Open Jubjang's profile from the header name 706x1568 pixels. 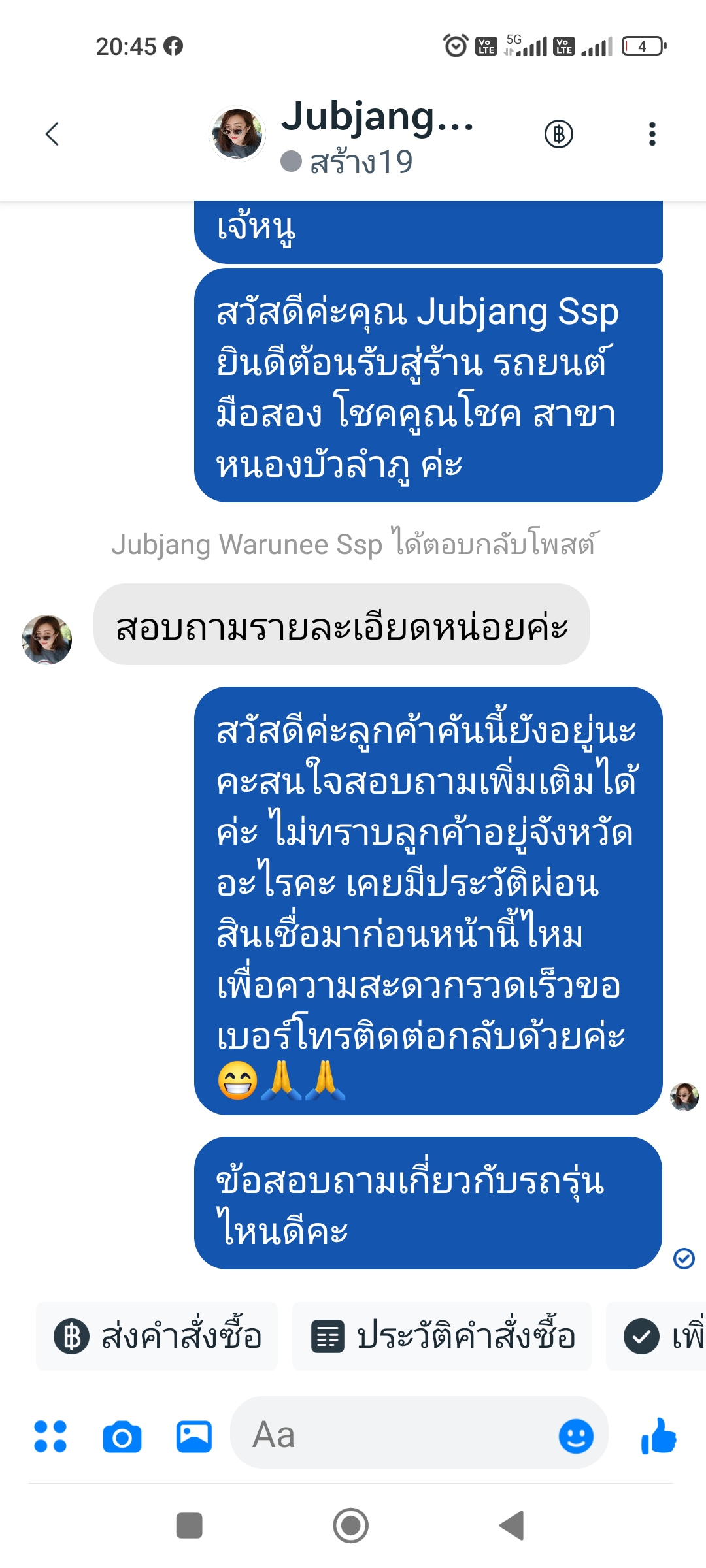pyautogui.click(x=377, y=118)
